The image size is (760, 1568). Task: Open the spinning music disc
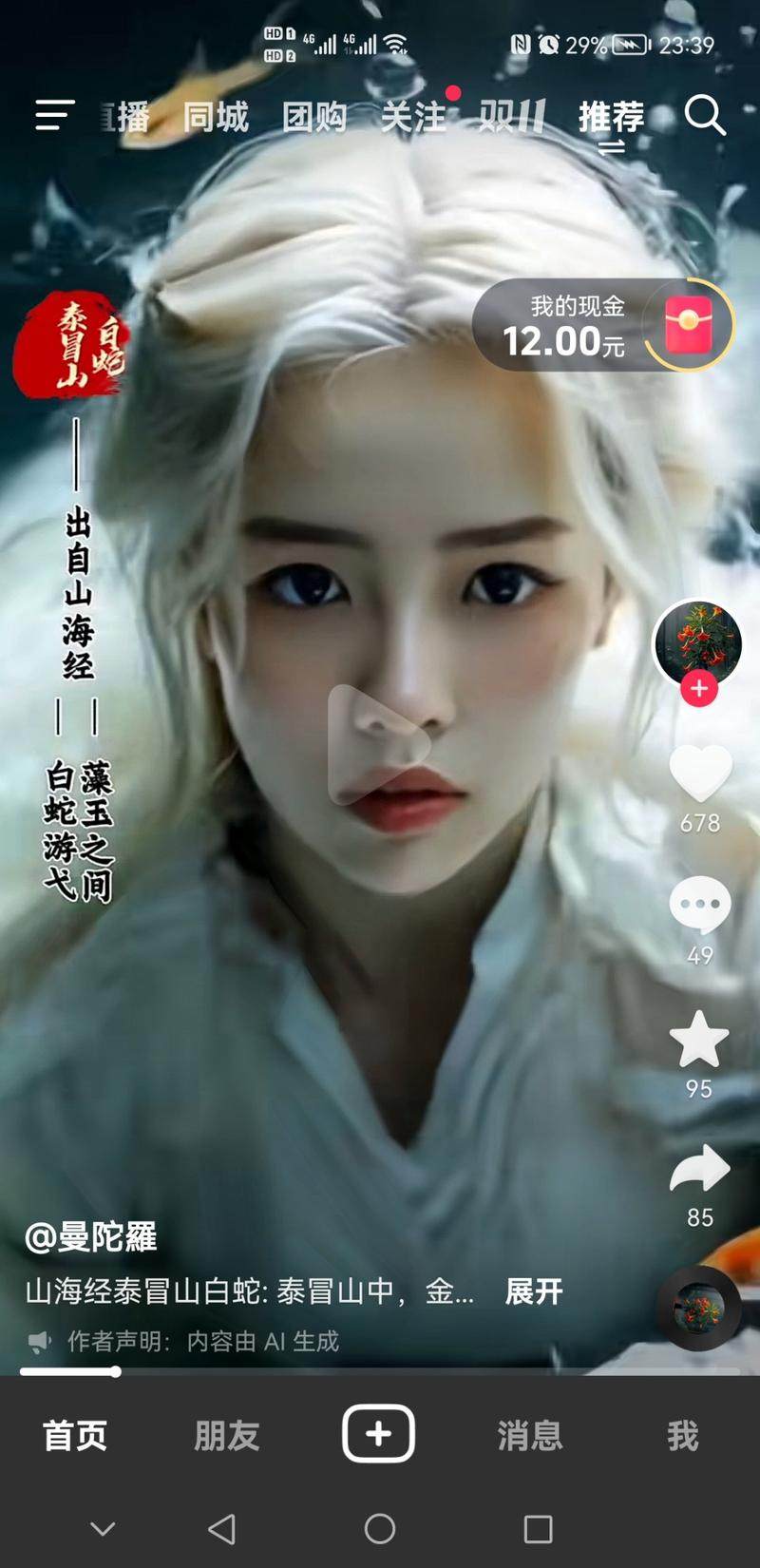tap(700, 1309)
